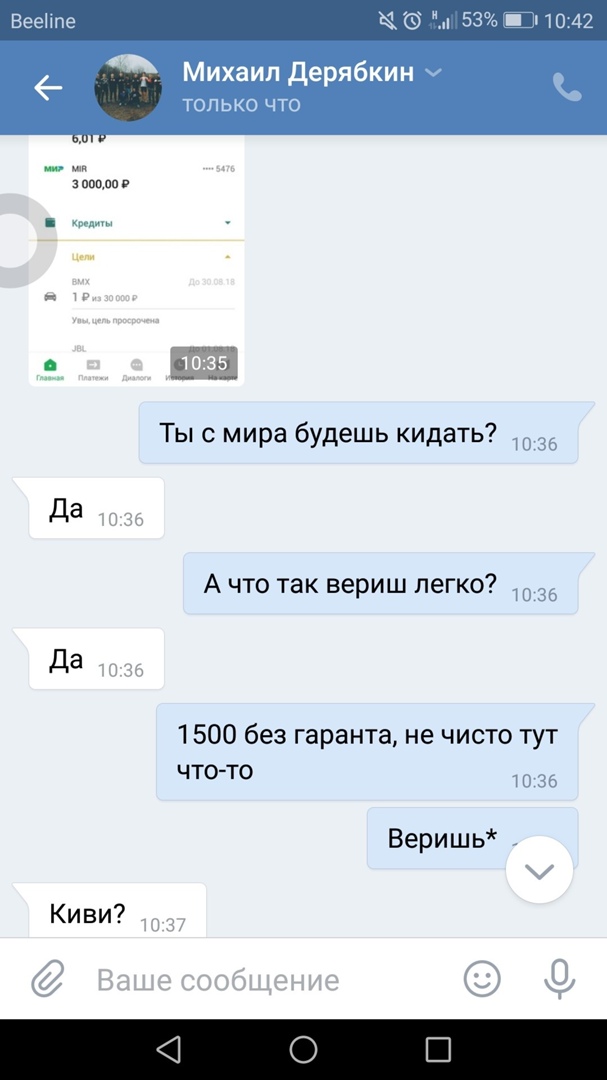Open the banking screenshot image sent at 10:35
Screen dimensions: 607x1080
(x=136, y=260)
